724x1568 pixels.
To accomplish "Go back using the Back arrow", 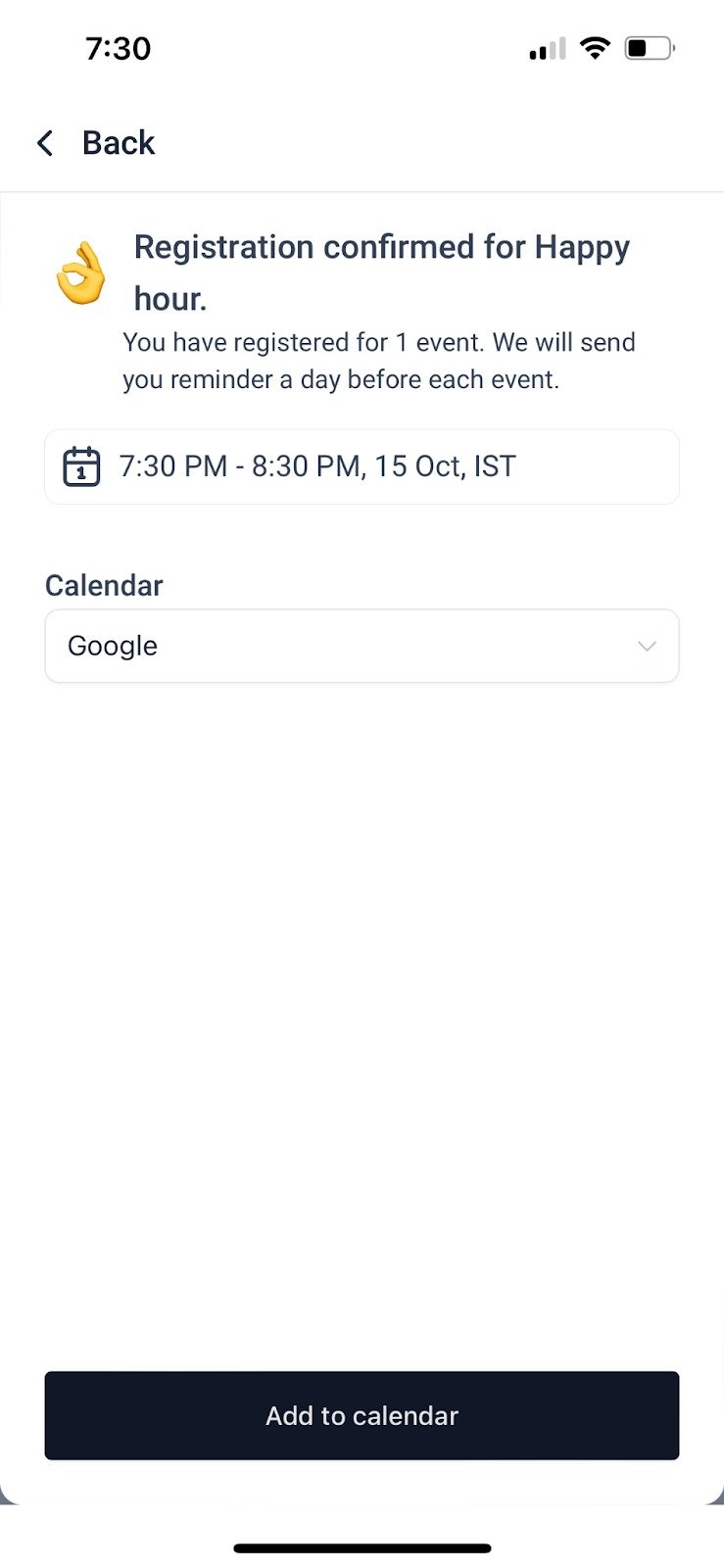I will (45, 143).
